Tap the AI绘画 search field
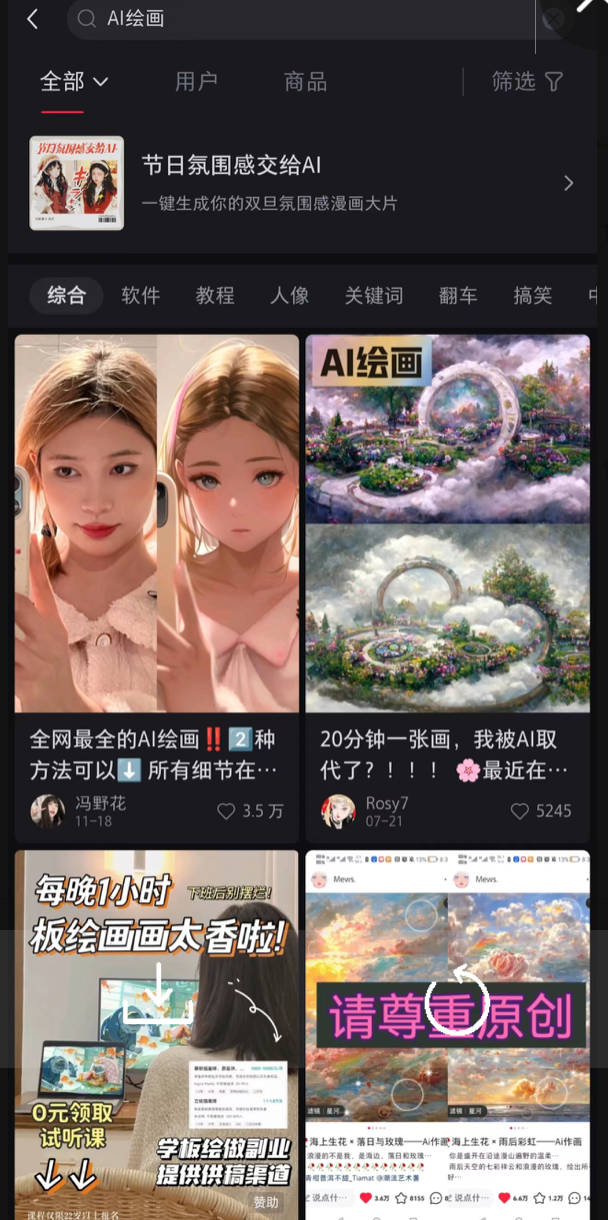The height and width of the screenshot is (1220, 608). (x=300, y=19)
